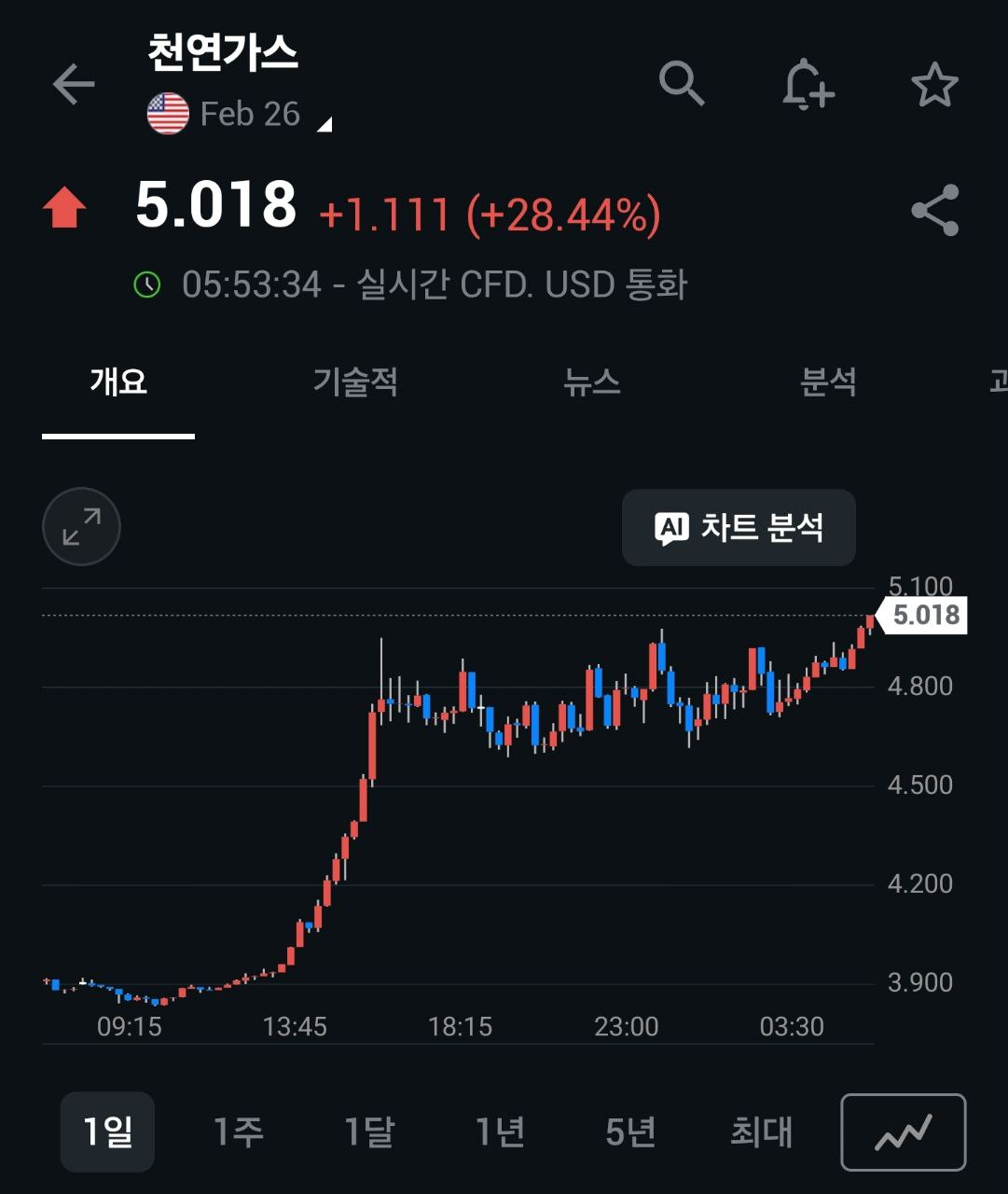Viewport: 1008px width, 1194px height.
Task: Select the 최대 chart range
Action: 761,1132
